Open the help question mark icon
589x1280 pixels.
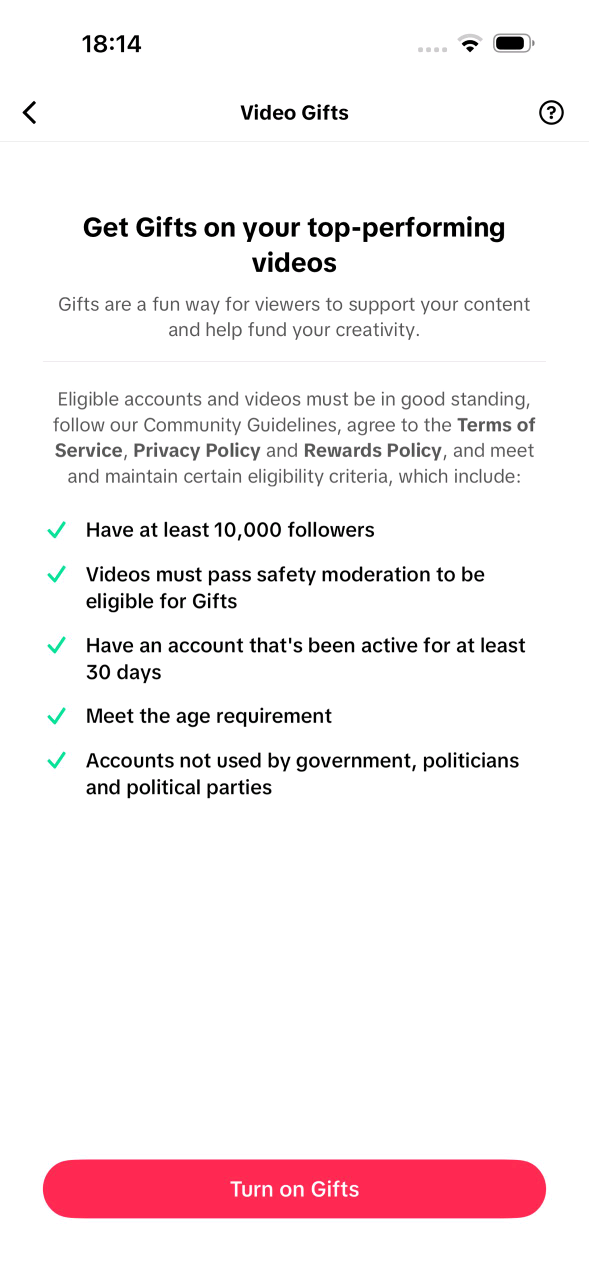click(x=551, y=113)
